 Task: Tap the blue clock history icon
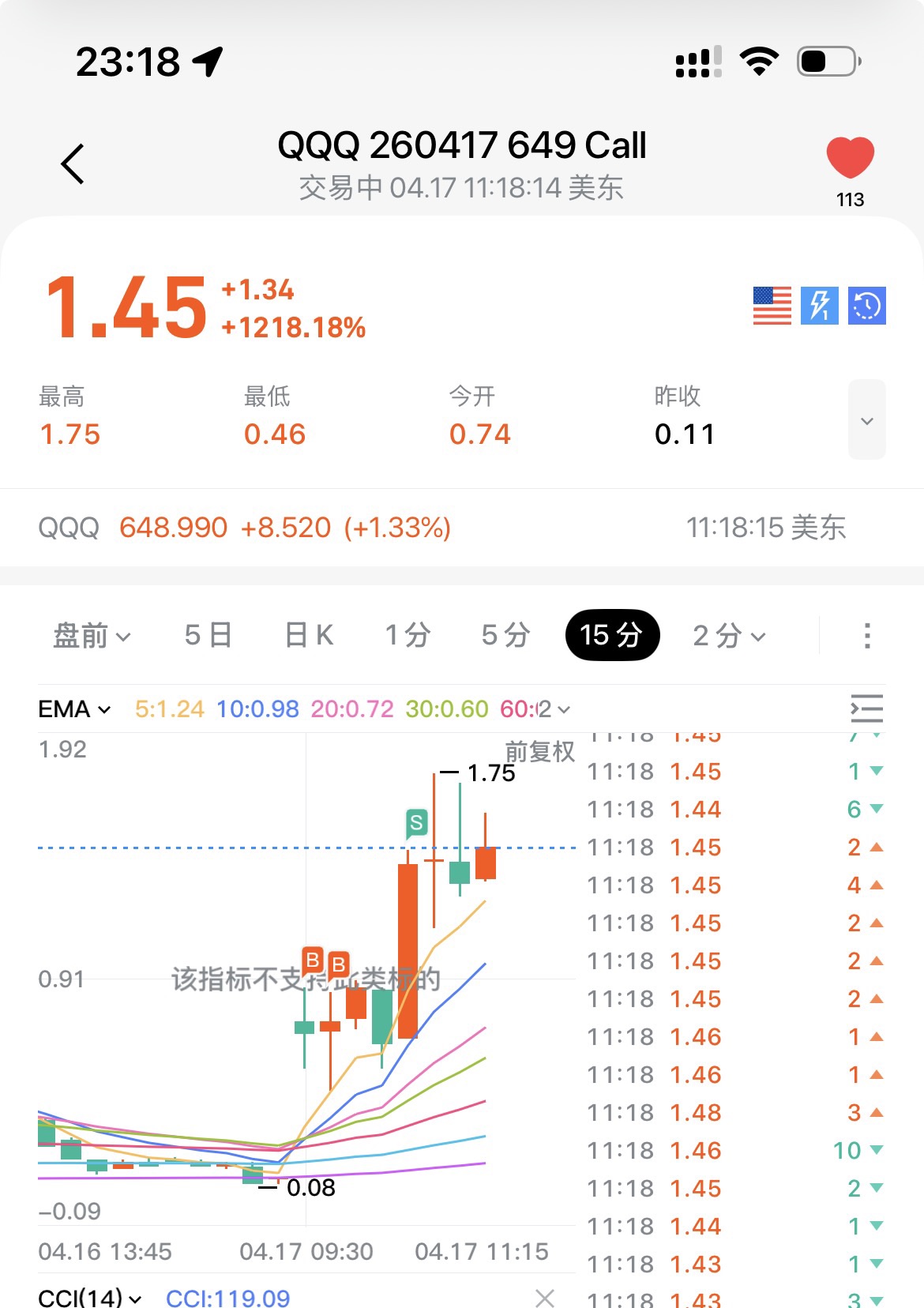point(866,306)
